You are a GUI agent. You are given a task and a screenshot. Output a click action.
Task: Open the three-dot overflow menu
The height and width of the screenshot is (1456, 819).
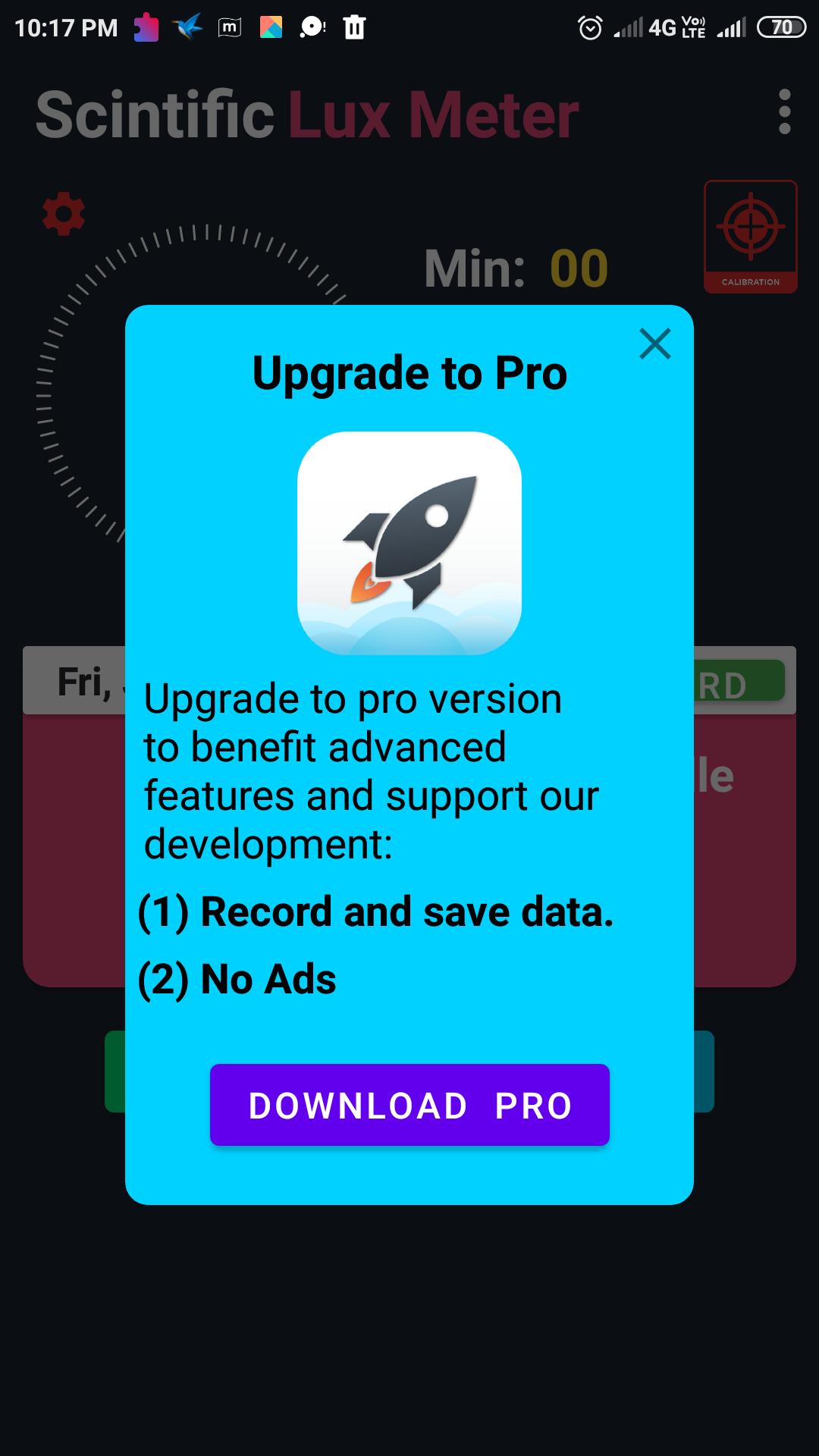(x=784, y=112)
